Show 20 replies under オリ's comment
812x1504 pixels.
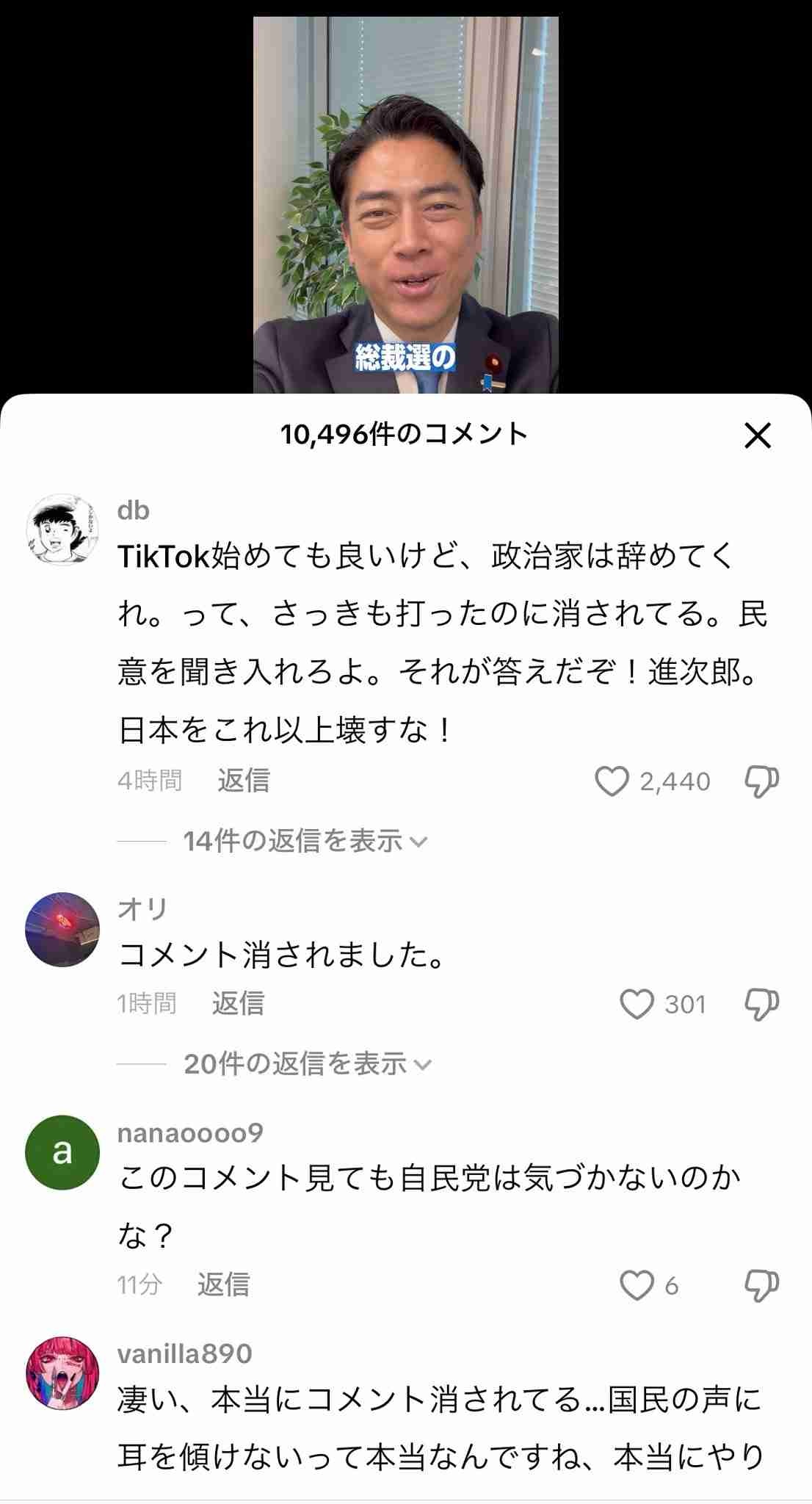point(308,1064)
